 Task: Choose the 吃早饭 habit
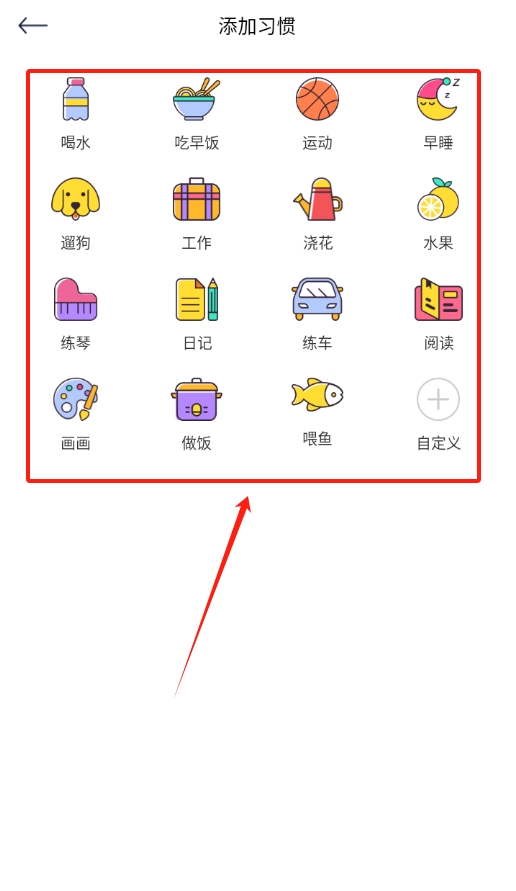click(x=197, y=114)
